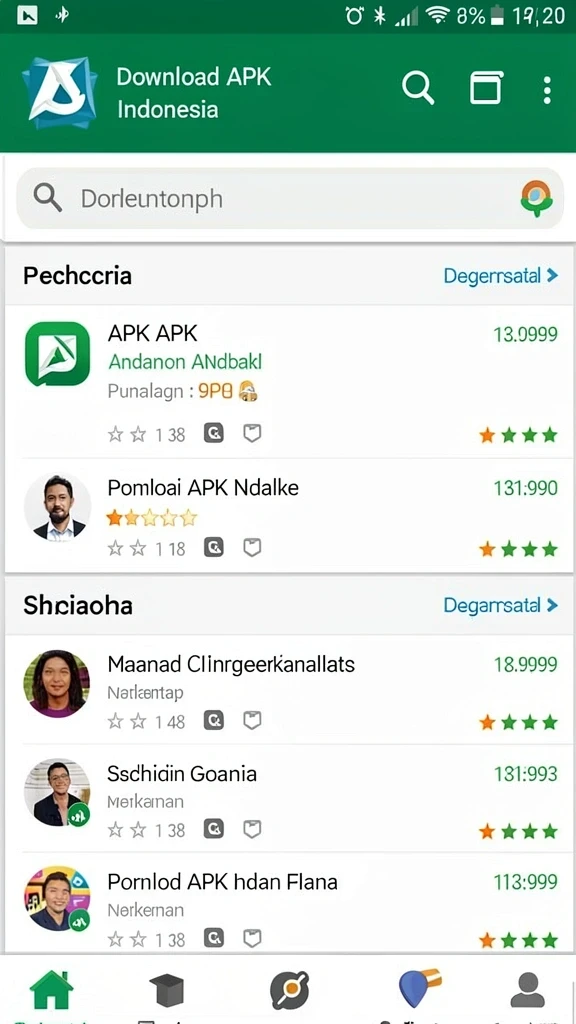Open the tabs window icon
576x1024 pixels.
[x=487, y=88]
